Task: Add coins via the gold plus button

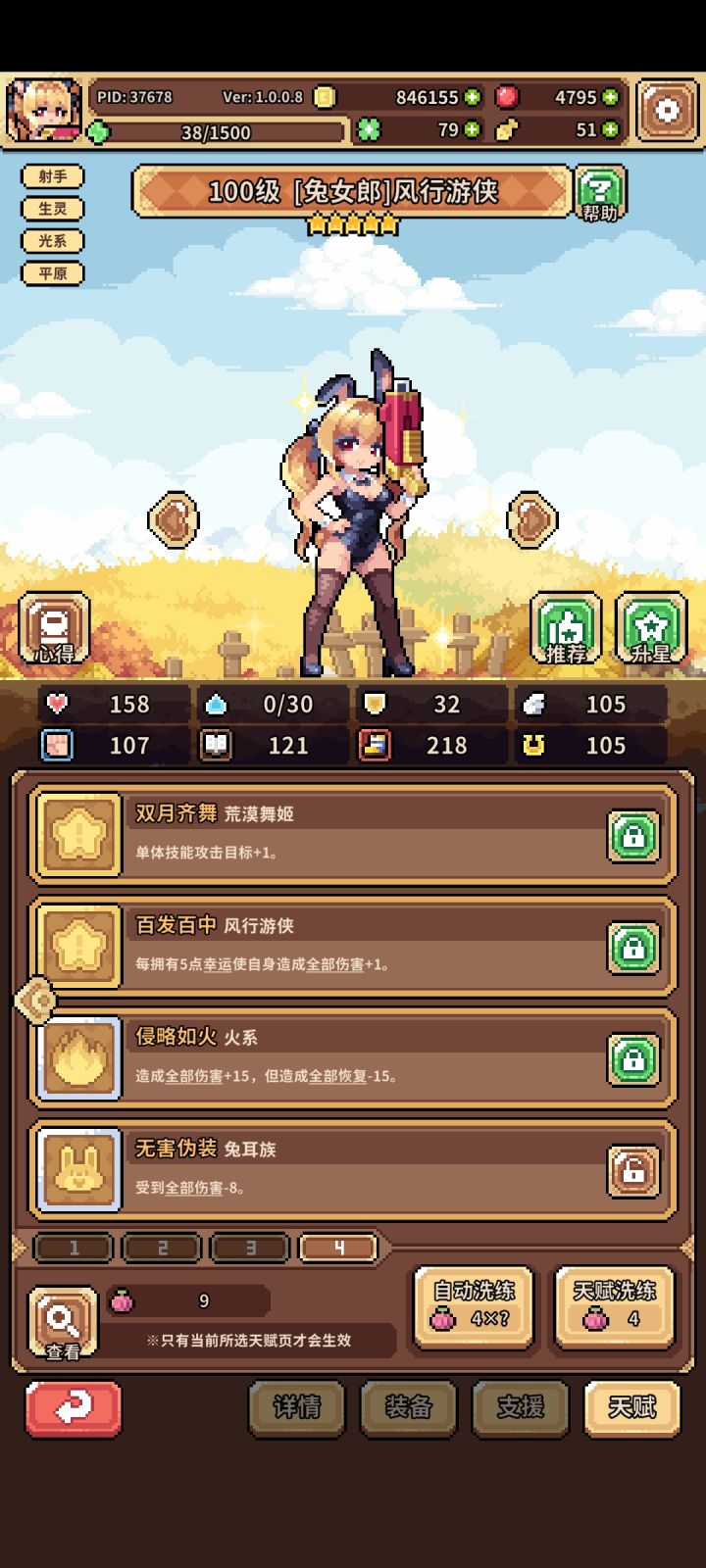Action: 472,97
